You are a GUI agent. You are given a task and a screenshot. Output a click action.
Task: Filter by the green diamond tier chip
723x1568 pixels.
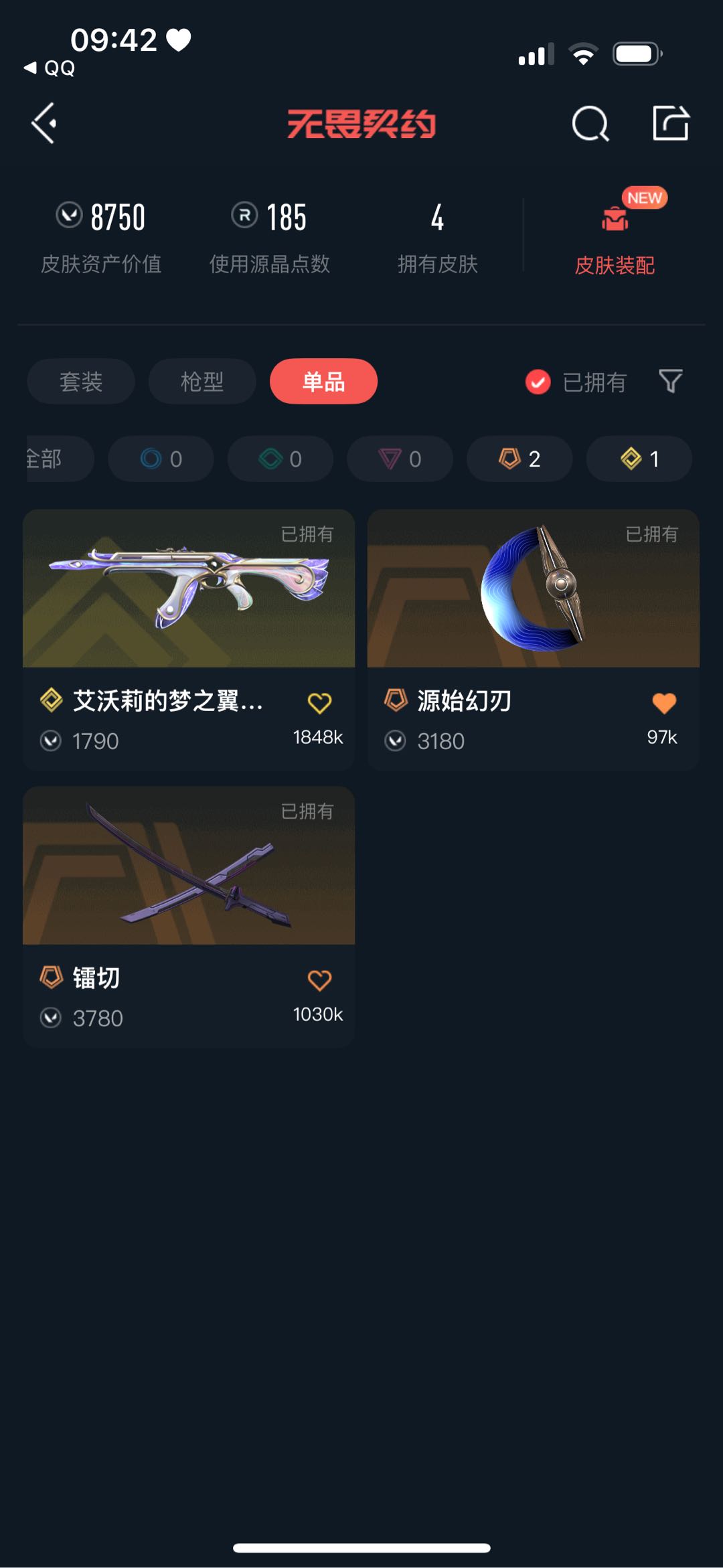coord(280,459)
